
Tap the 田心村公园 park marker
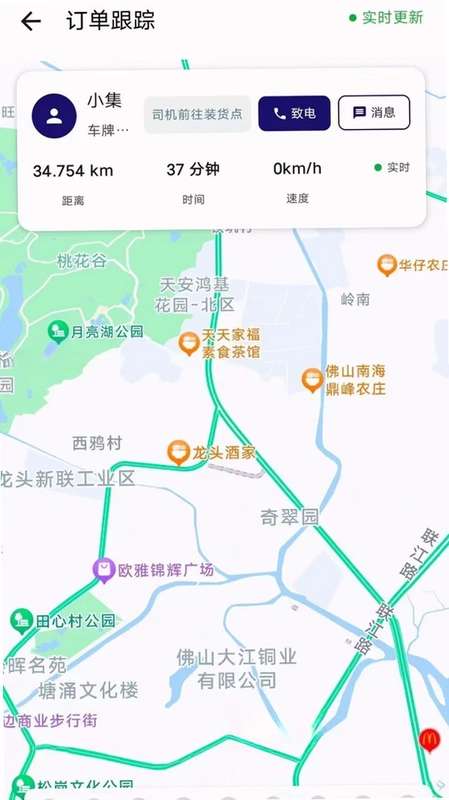[x=21, y=621]
